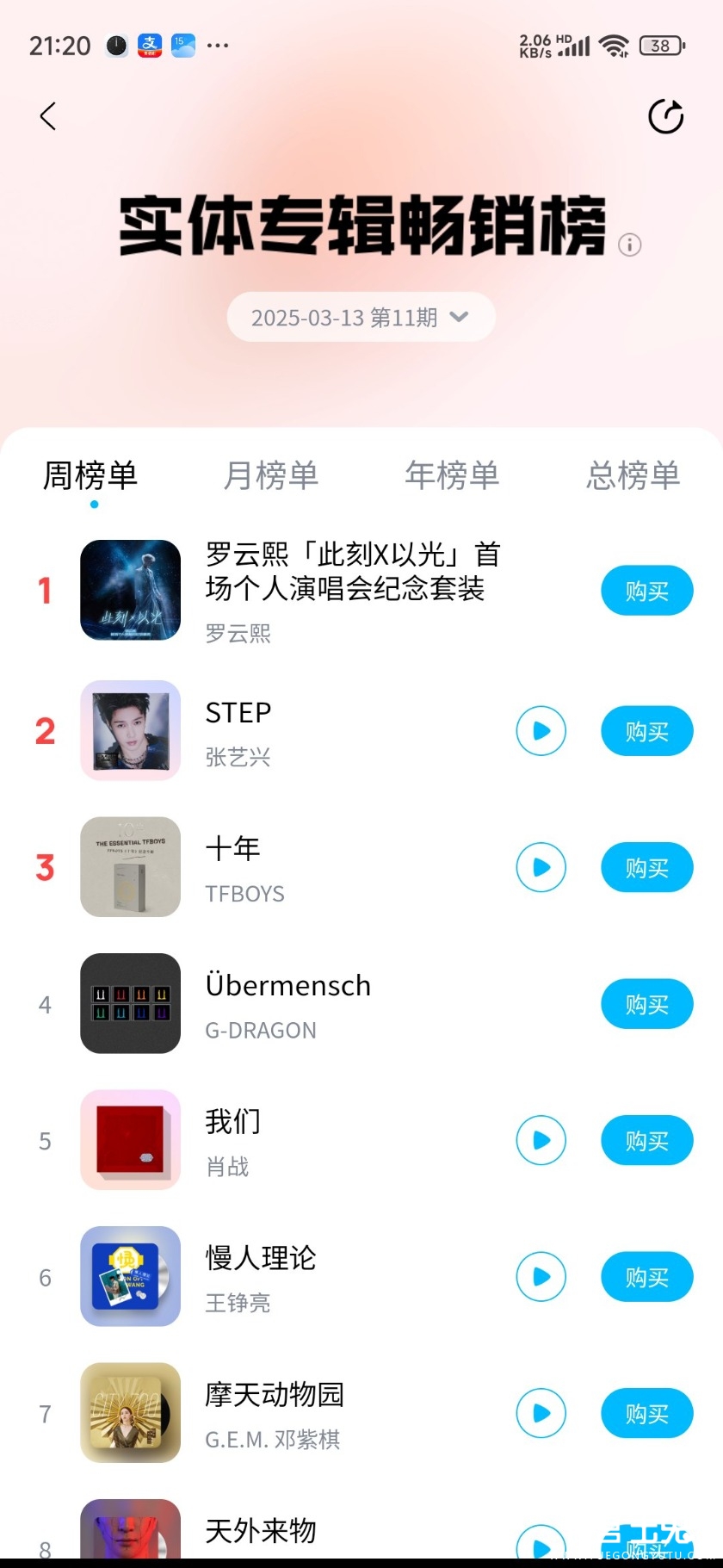Expand the 2025-03-13 第11期 date picker
The image size is (723, 1568).
point(361,318)
